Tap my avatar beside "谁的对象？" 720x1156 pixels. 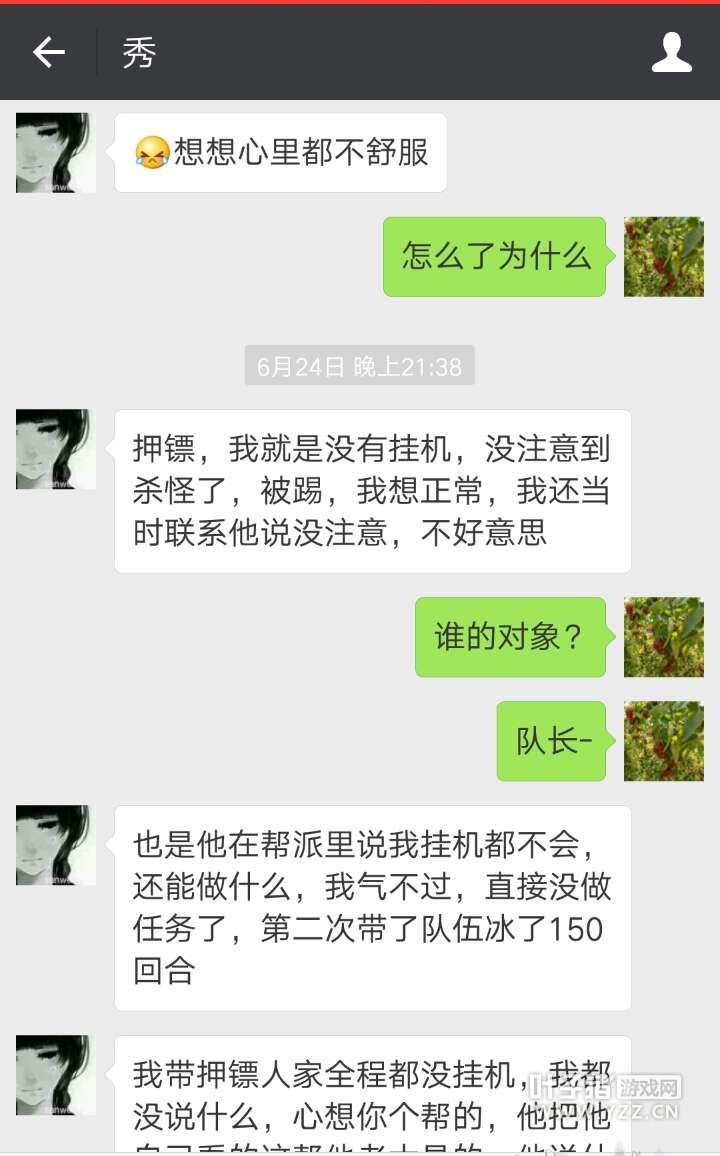[x=664, y=637]
